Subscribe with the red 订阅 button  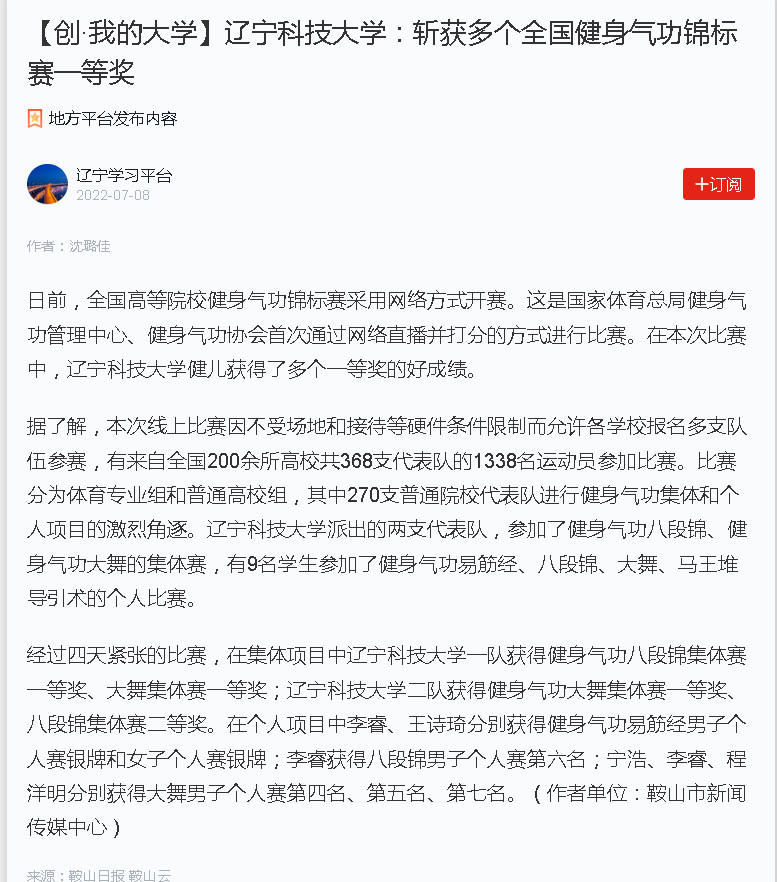[718, 184]
